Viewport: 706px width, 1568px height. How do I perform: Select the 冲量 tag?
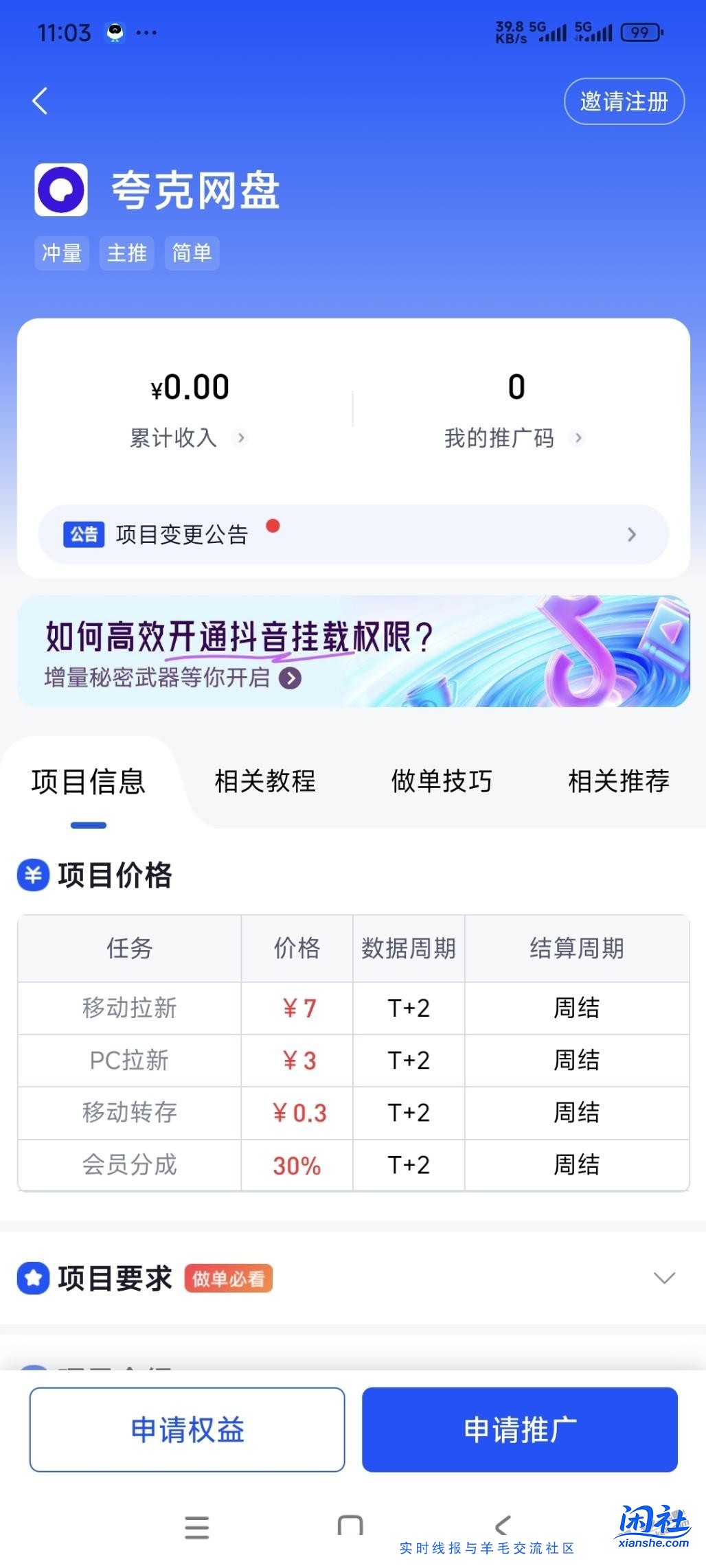click(x=61, y=253)
